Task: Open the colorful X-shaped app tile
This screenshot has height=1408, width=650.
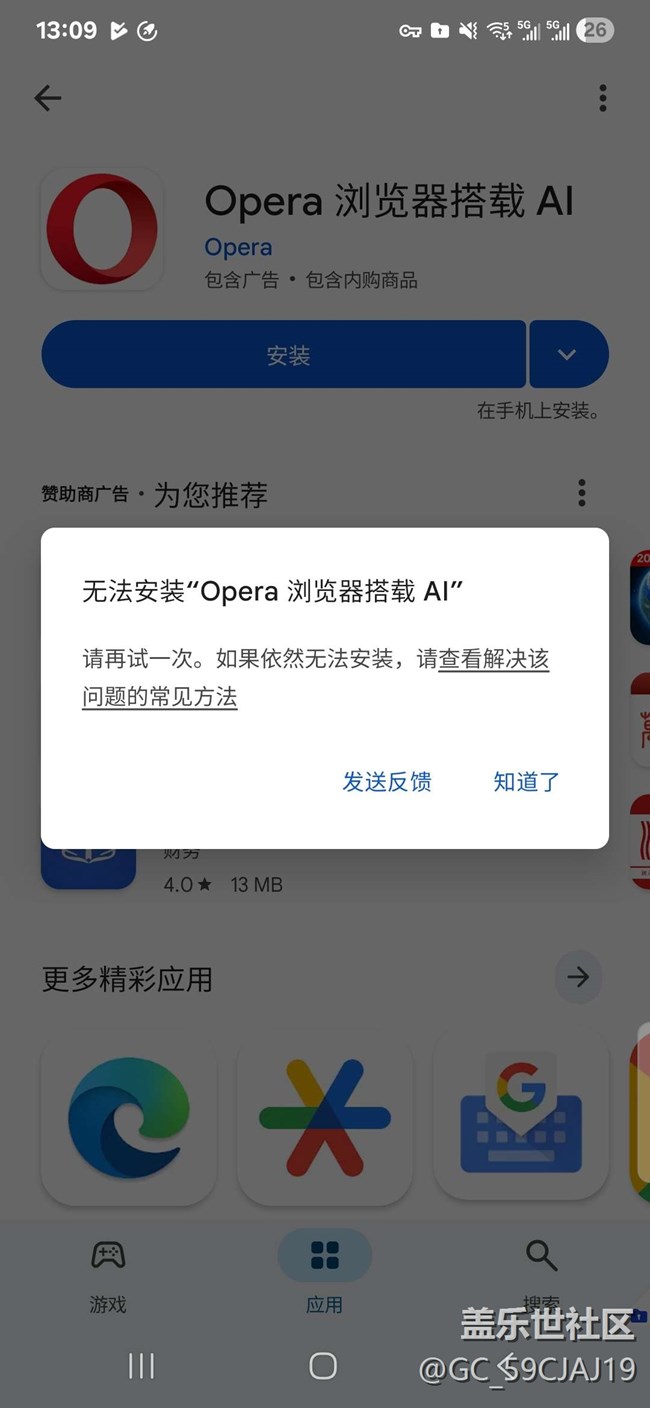Action: [x=324, y=1118]
